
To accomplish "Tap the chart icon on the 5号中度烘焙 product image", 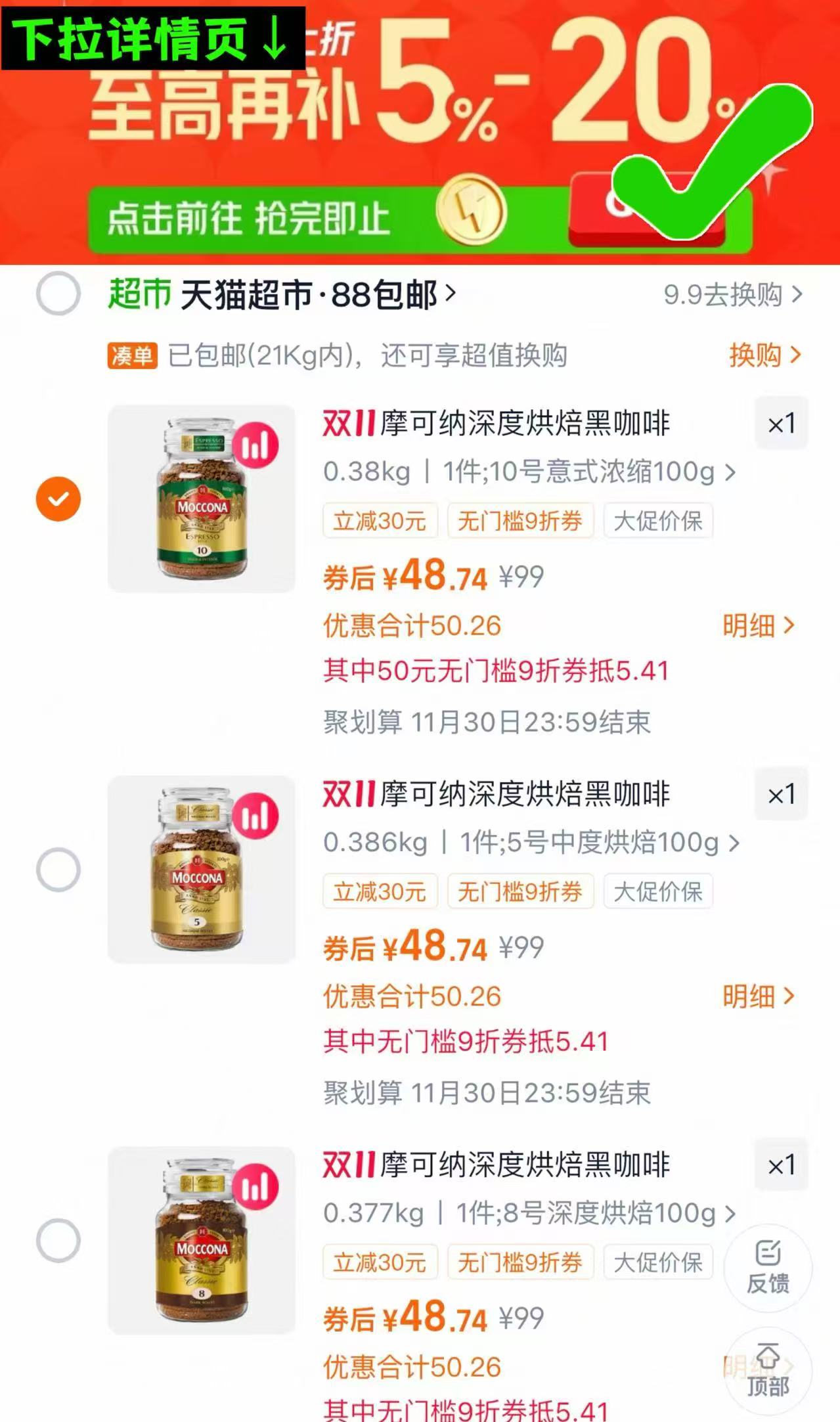I will 257,814.
